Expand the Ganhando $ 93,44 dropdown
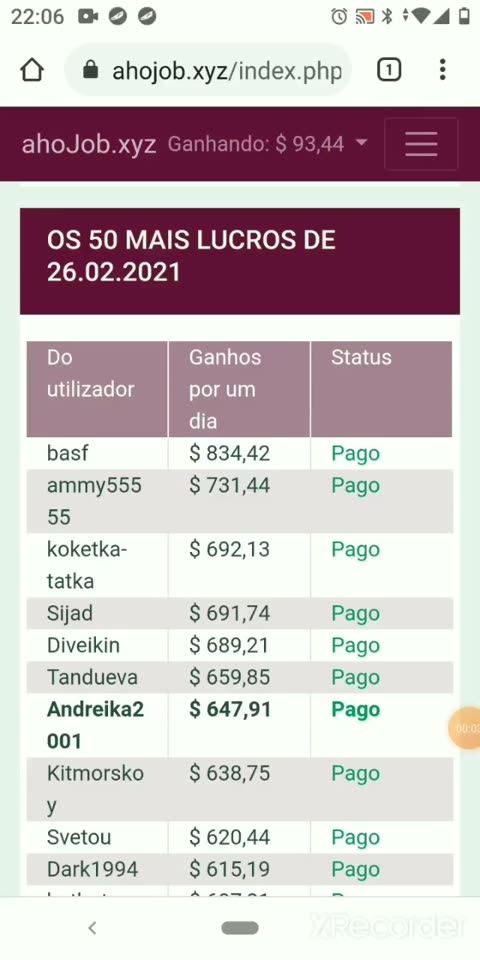This screenshot has height=960, width=480. tap(268, 144)
